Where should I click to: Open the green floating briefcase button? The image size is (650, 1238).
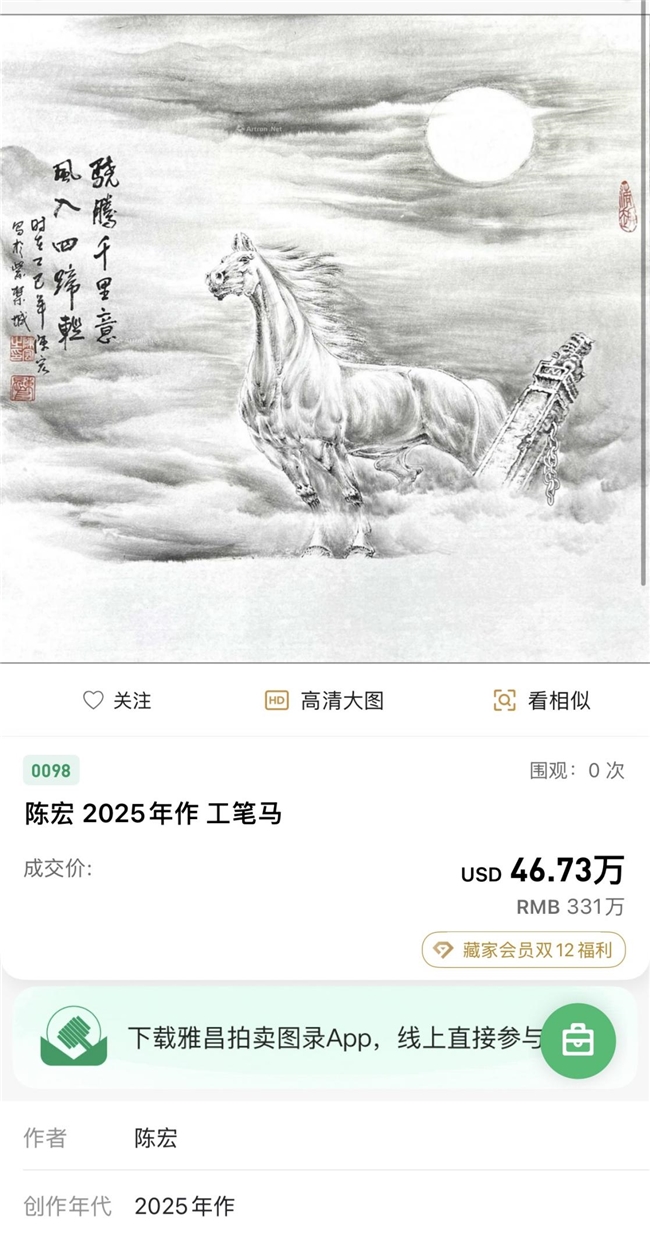click(578, 1040)
